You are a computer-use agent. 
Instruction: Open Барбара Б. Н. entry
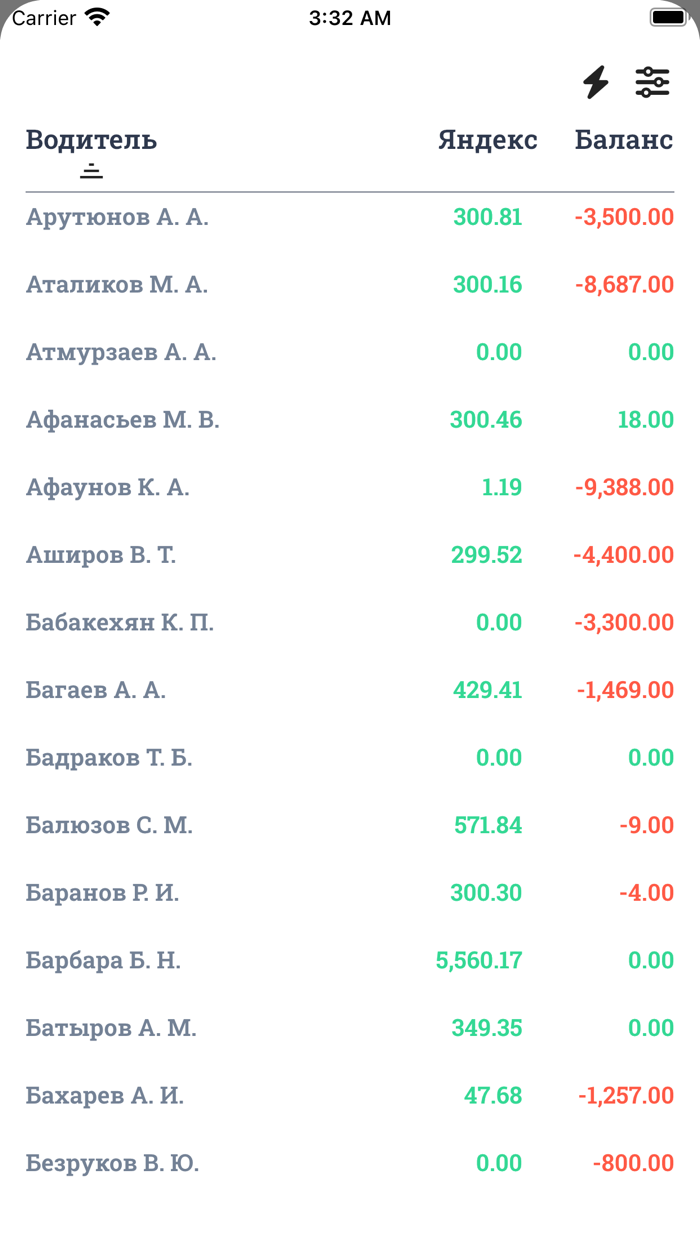(103, 961)
